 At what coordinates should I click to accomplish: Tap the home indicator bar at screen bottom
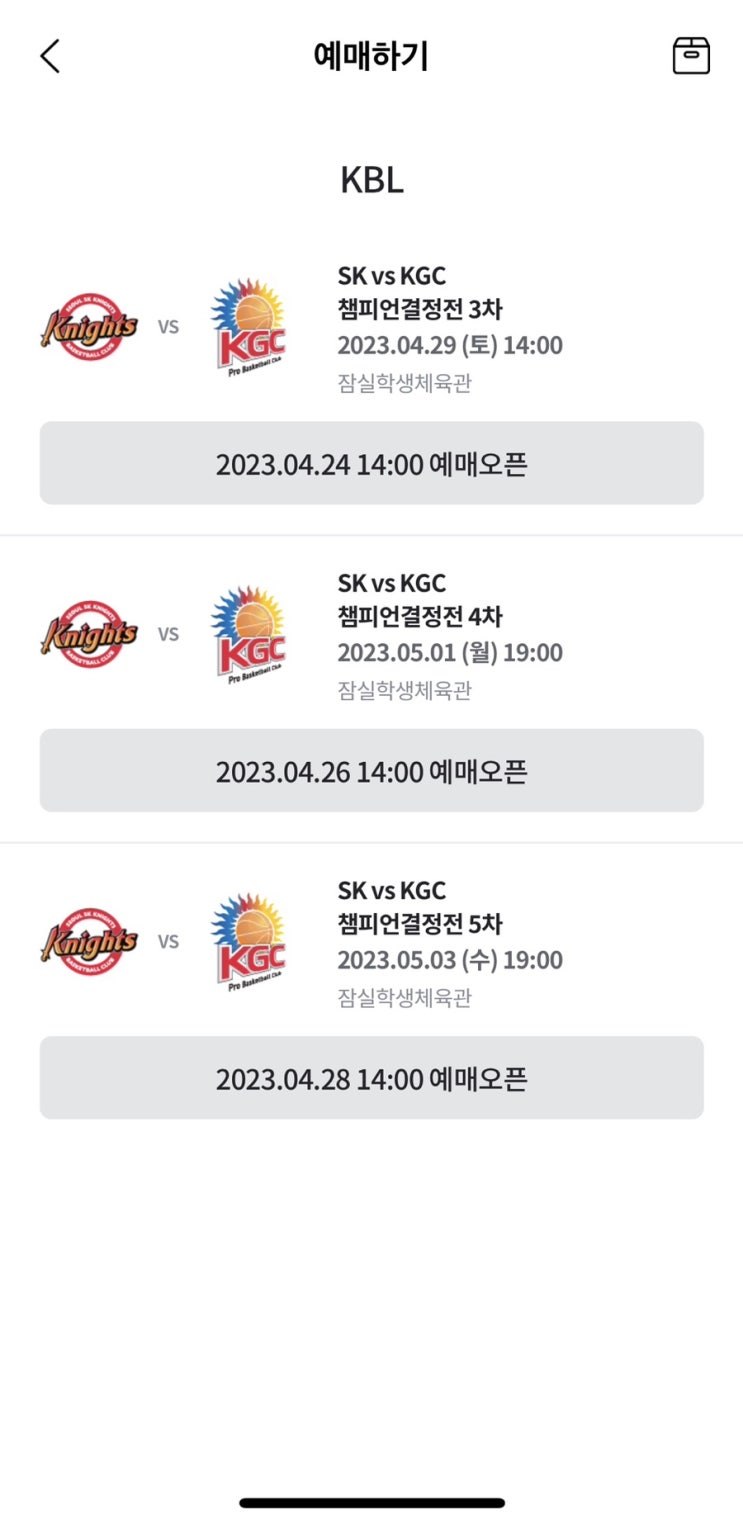point(371,1502)
